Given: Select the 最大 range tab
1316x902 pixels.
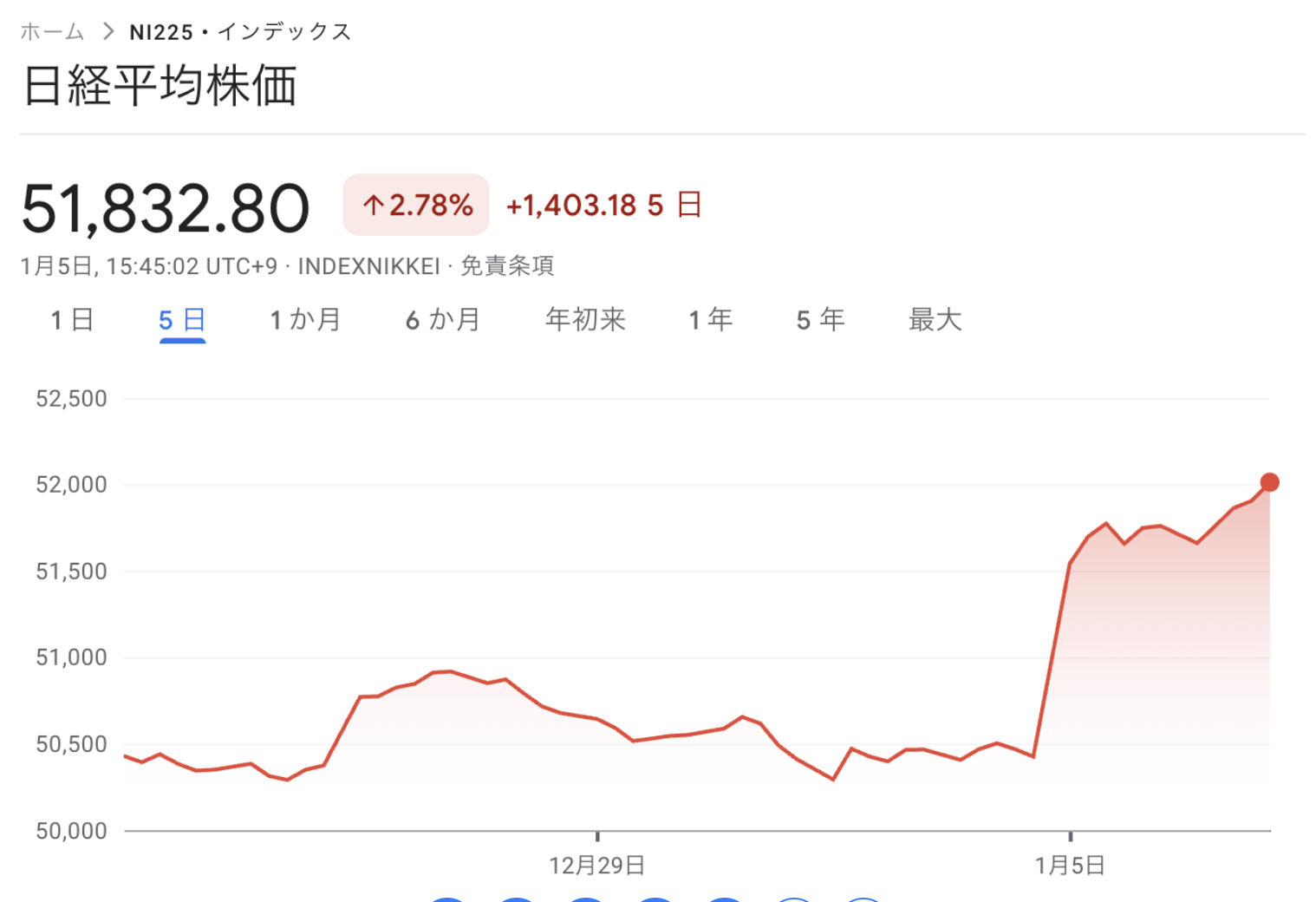Looking at the screenshot, I should tap(935, 320).
